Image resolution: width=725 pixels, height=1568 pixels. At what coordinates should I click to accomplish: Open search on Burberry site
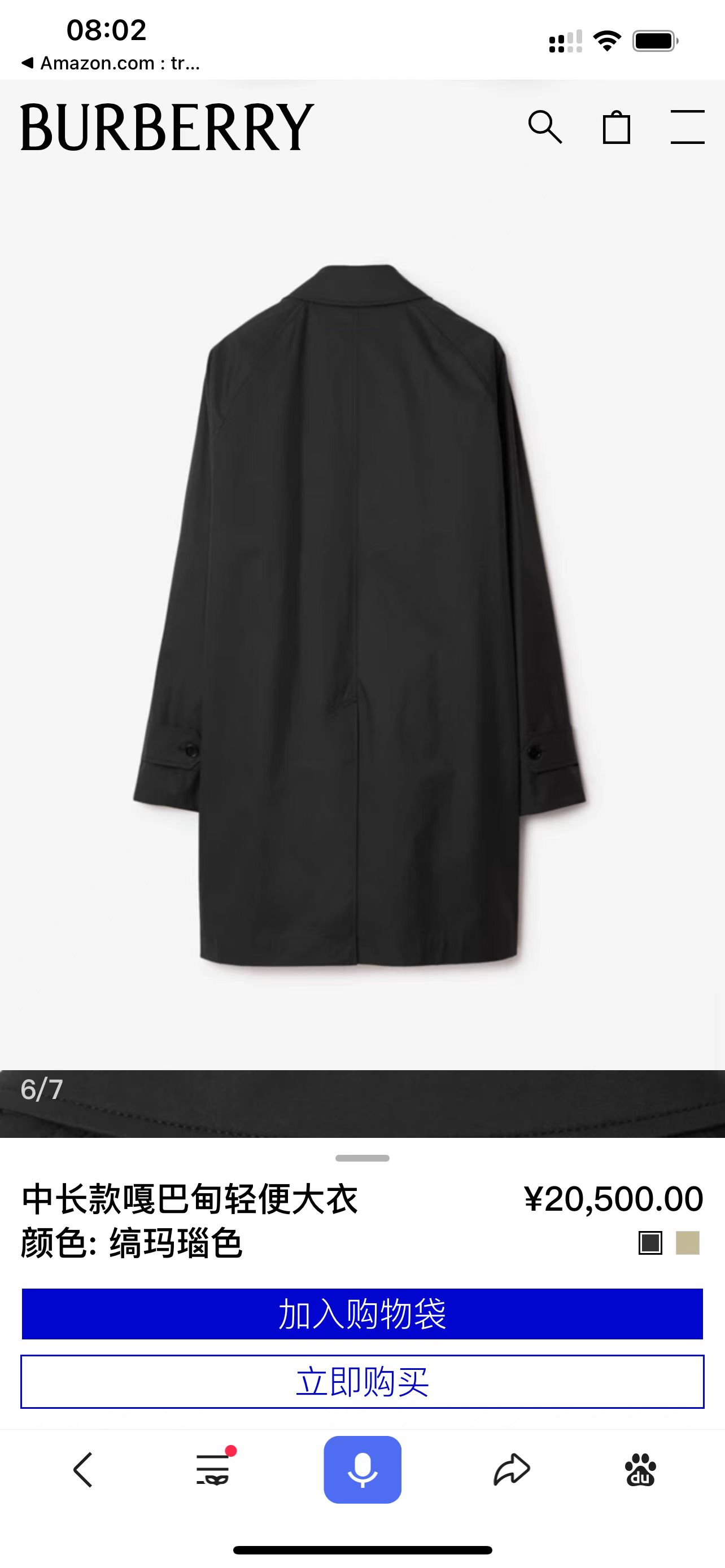click(545, 127)
